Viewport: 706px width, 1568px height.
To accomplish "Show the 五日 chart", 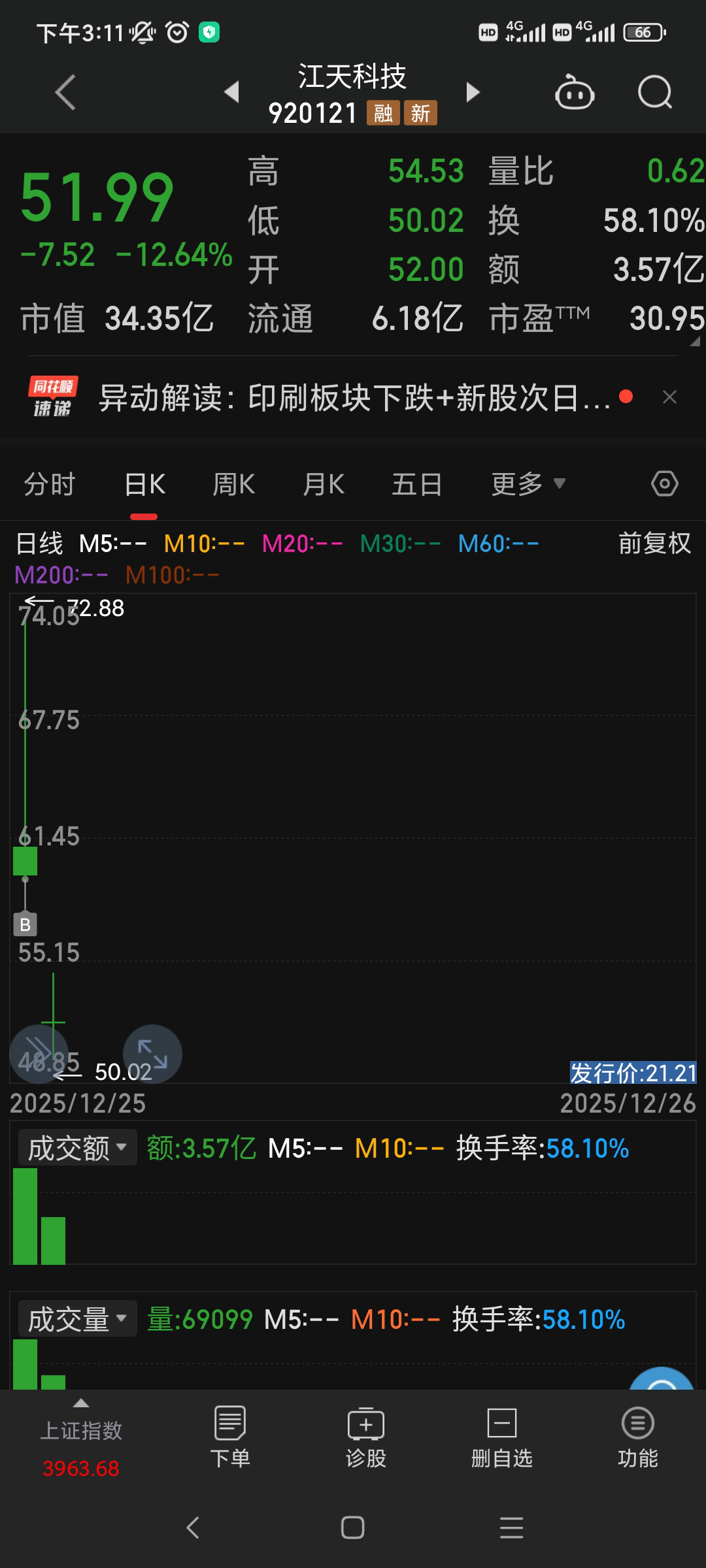I will [417, 485].
